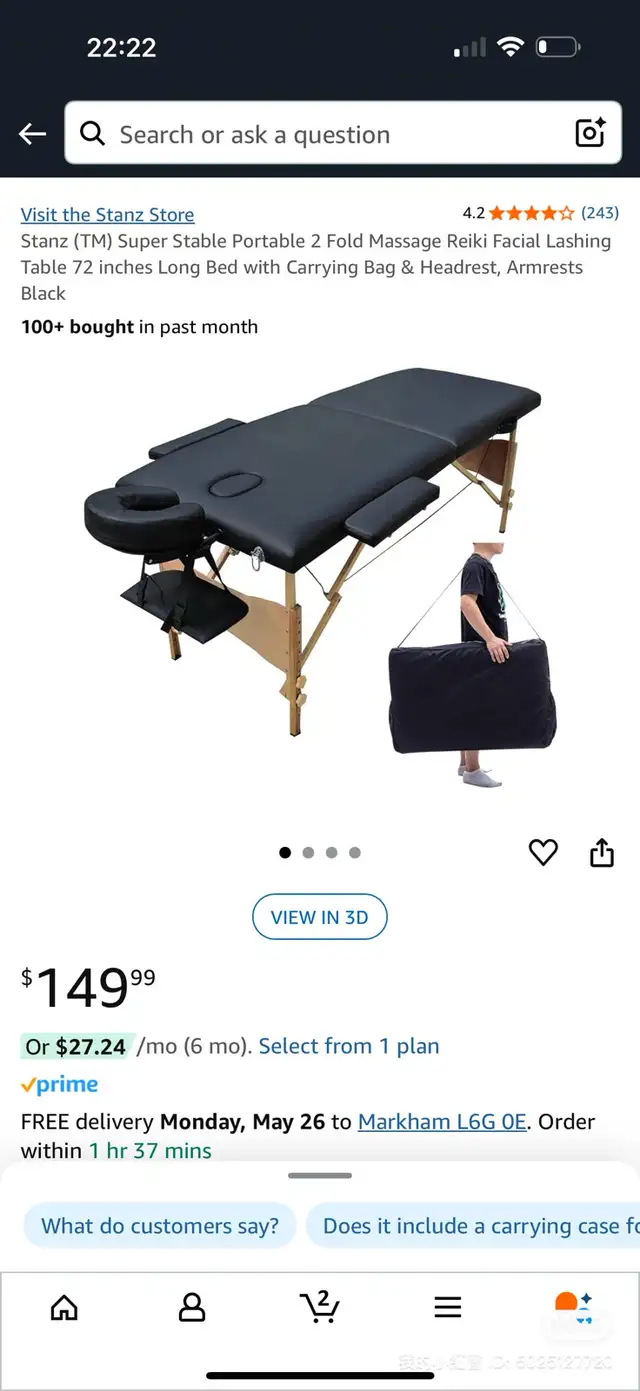Tap the VIEW IN 3D button
Viewport: 640px width, 1391px height.
point(320,917)
